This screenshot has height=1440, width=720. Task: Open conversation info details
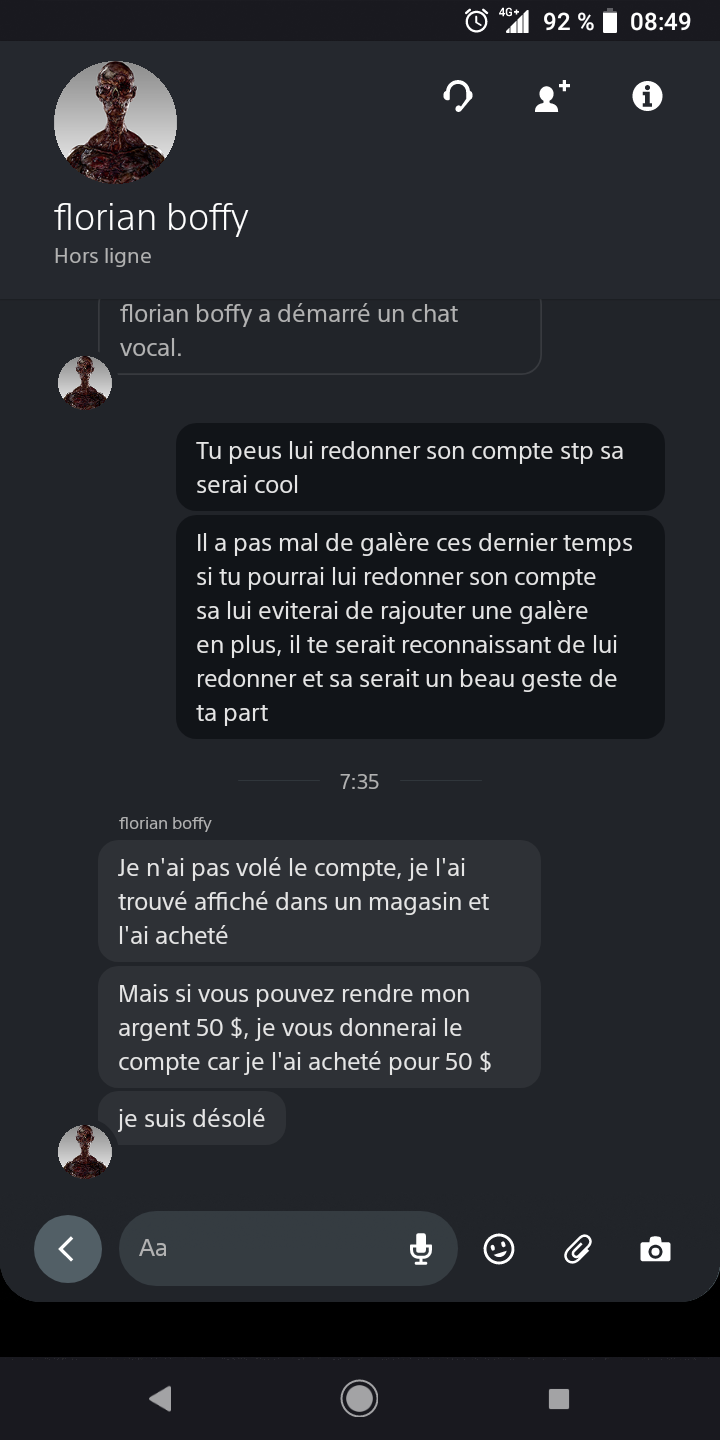(647, 97)
